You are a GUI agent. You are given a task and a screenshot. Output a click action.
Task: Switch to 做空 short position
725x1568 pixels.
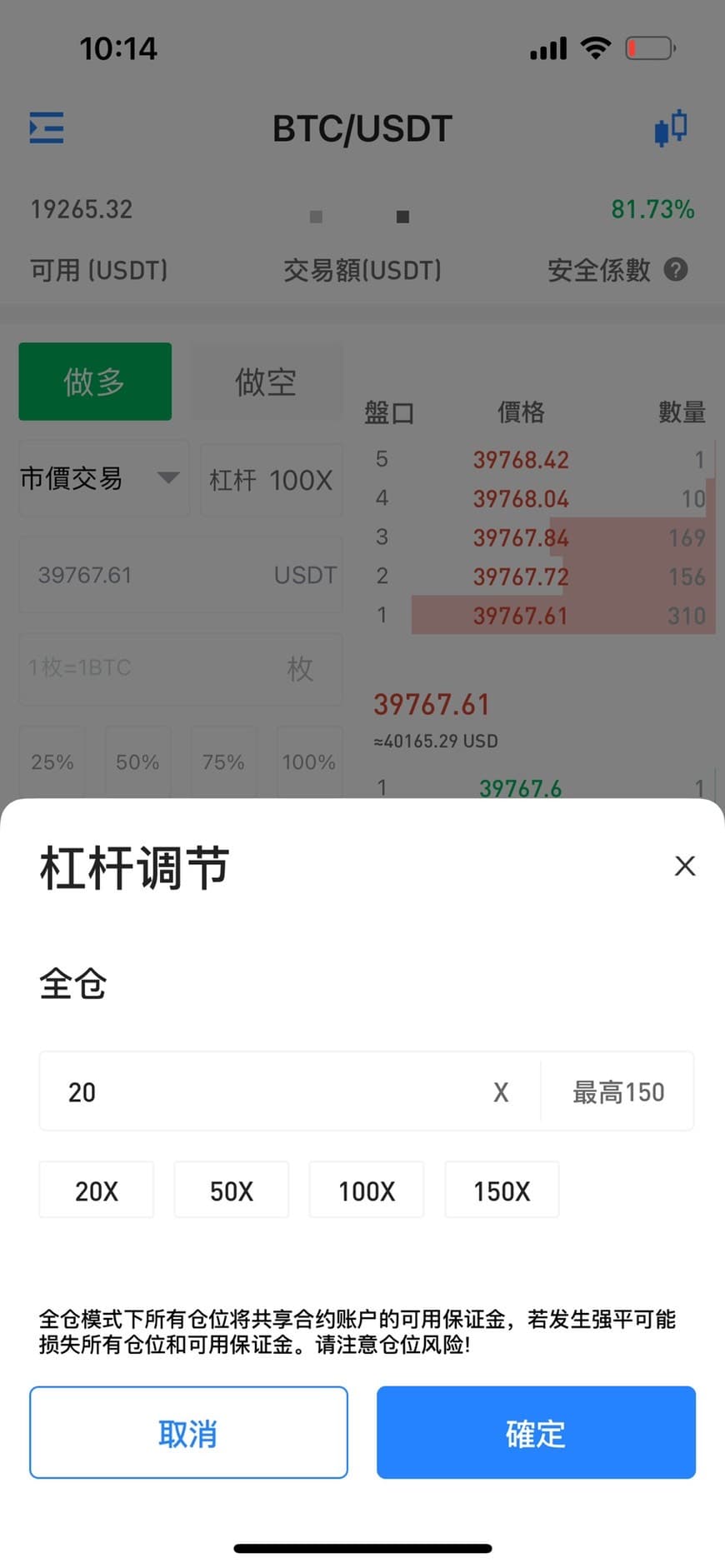[x=266, y=382]
